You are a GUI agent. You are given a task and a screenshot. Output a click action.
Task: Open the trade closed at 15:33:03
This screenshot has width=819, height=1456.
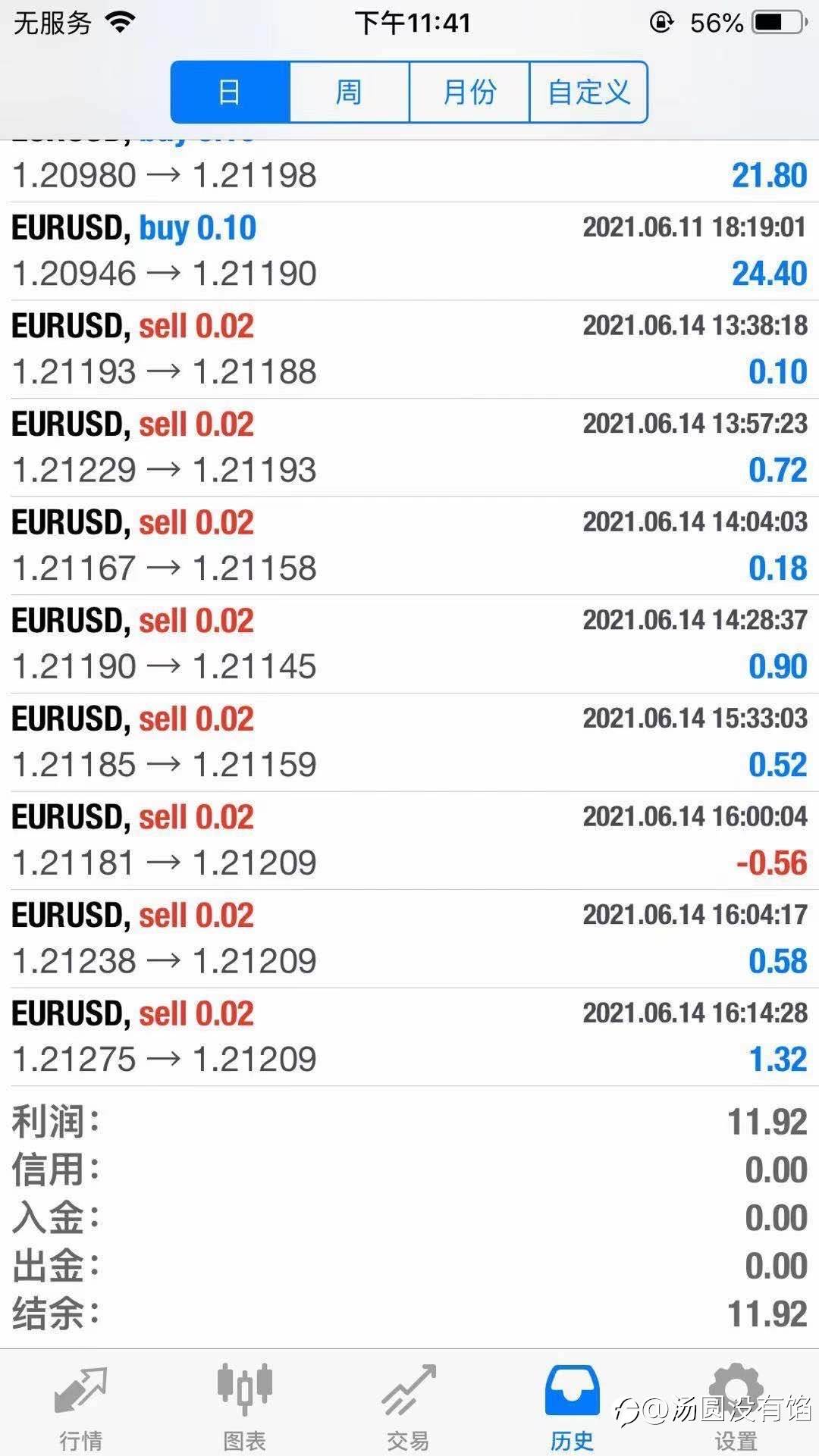(409, 743)
